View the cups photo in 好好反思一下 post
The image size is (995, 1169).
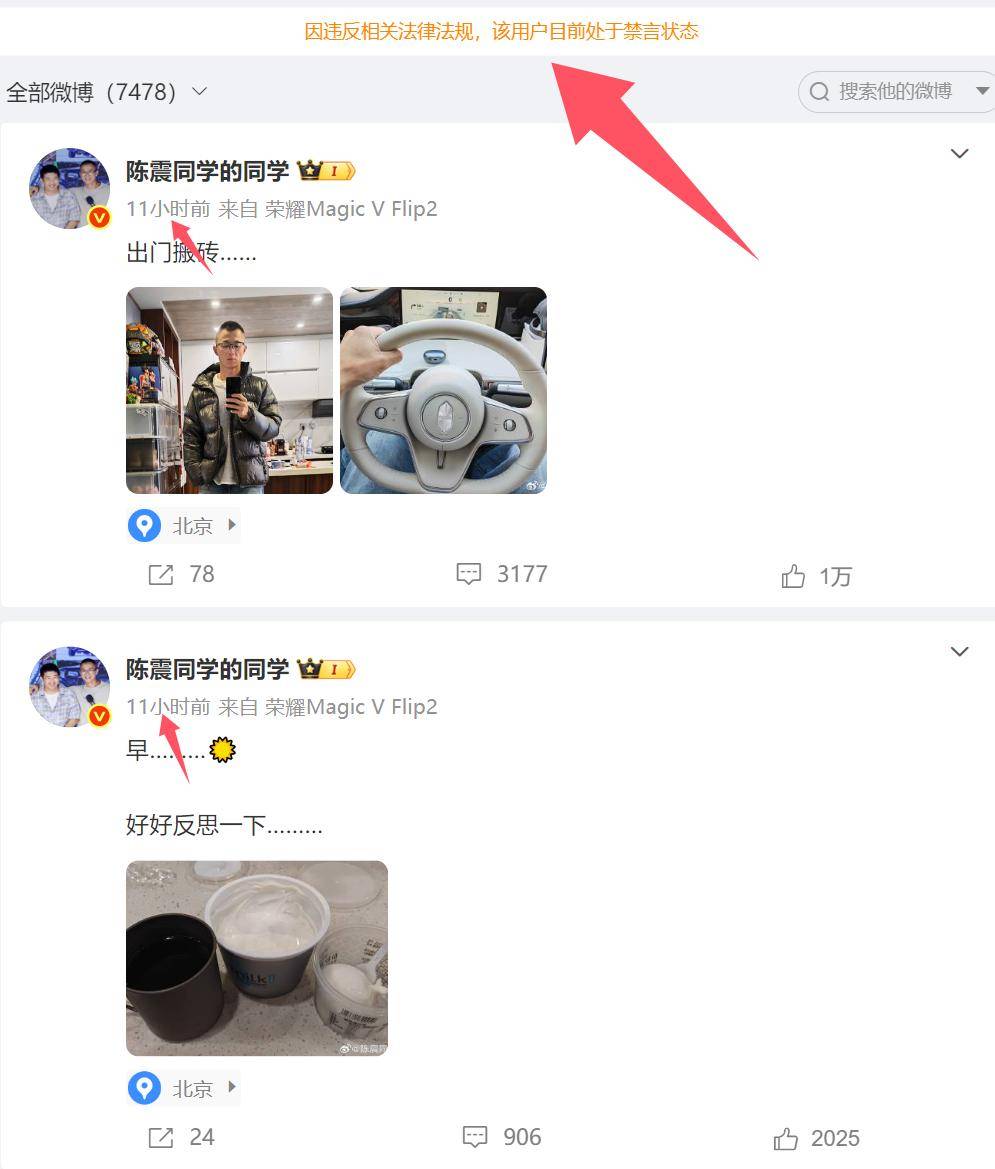point(256,958)
